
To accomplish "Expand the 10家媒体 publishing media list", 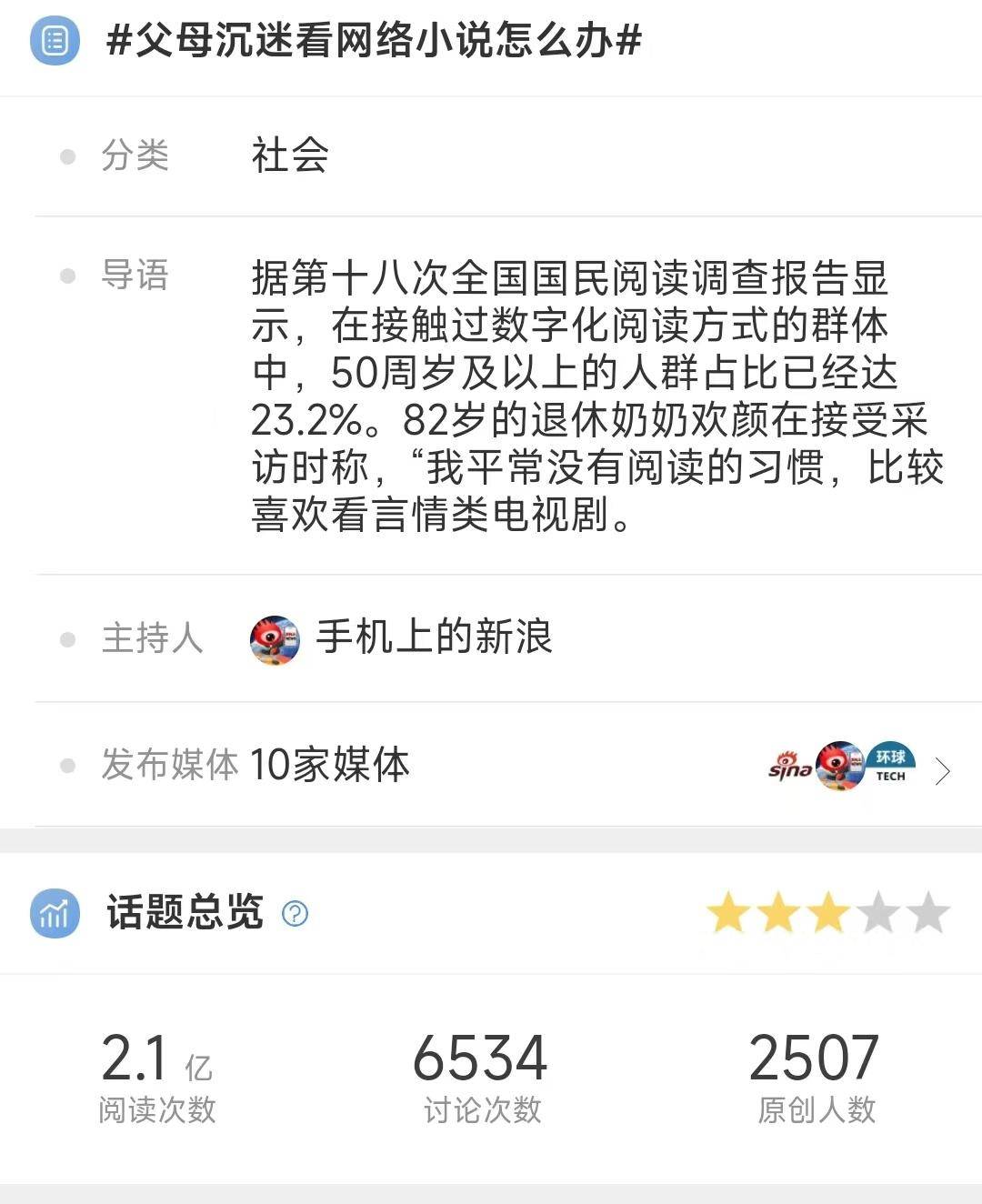I will click(942, 772).
